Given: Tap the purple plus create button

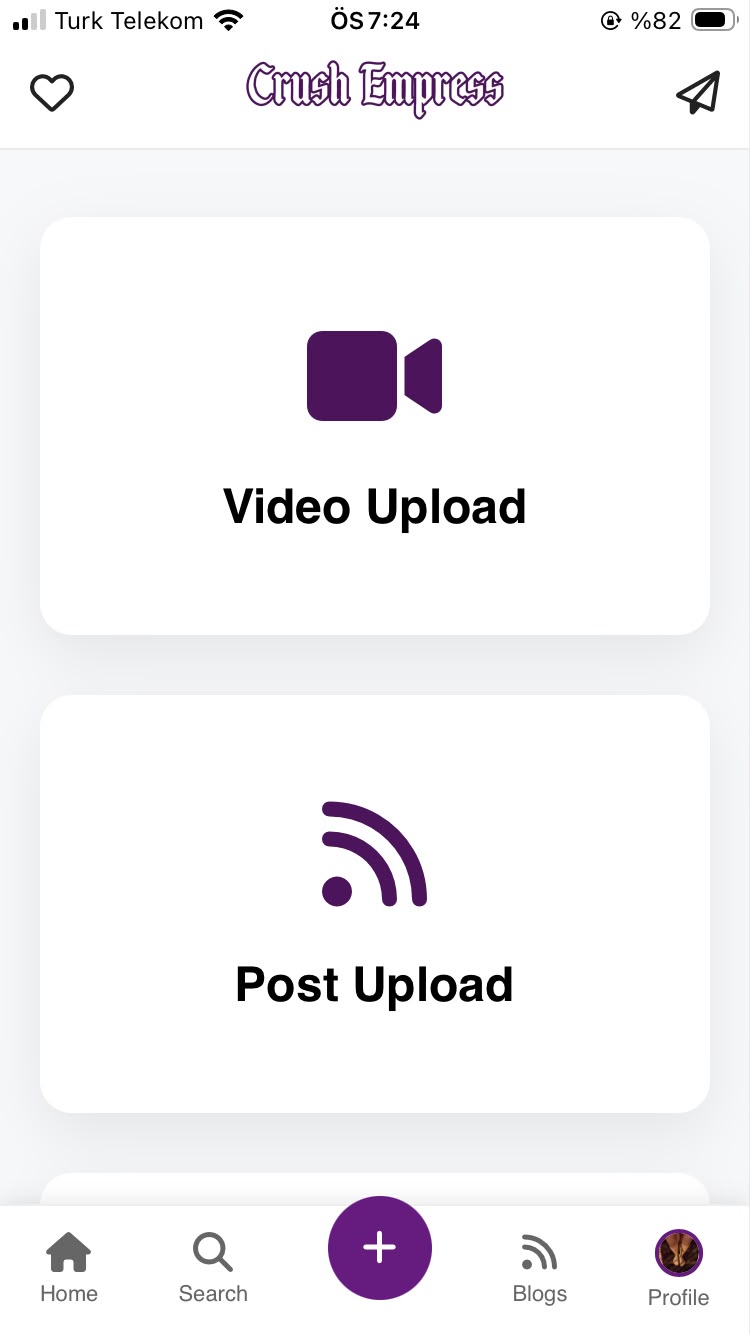Looking at the screenshot, I should pyautogui.click(x=380, y=1248).
